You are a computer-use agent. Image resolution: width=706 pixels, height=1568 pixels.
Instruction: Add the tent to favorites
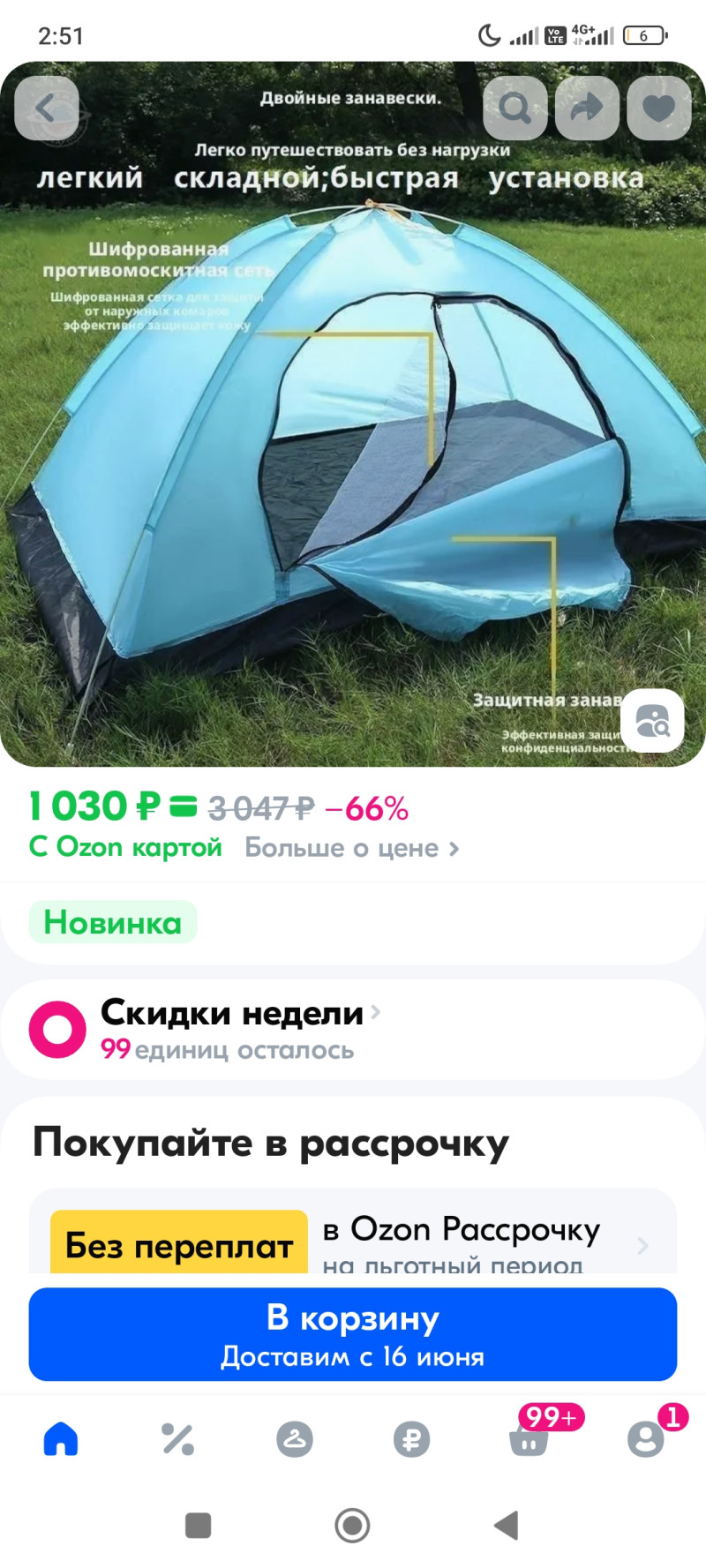coord(658,109)
